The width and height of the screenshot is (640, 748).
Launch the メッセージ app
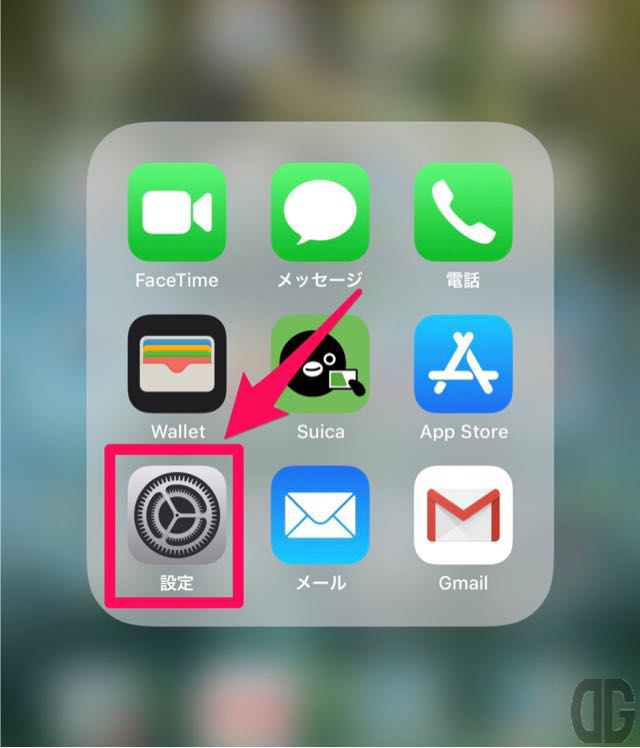(320, 212)
